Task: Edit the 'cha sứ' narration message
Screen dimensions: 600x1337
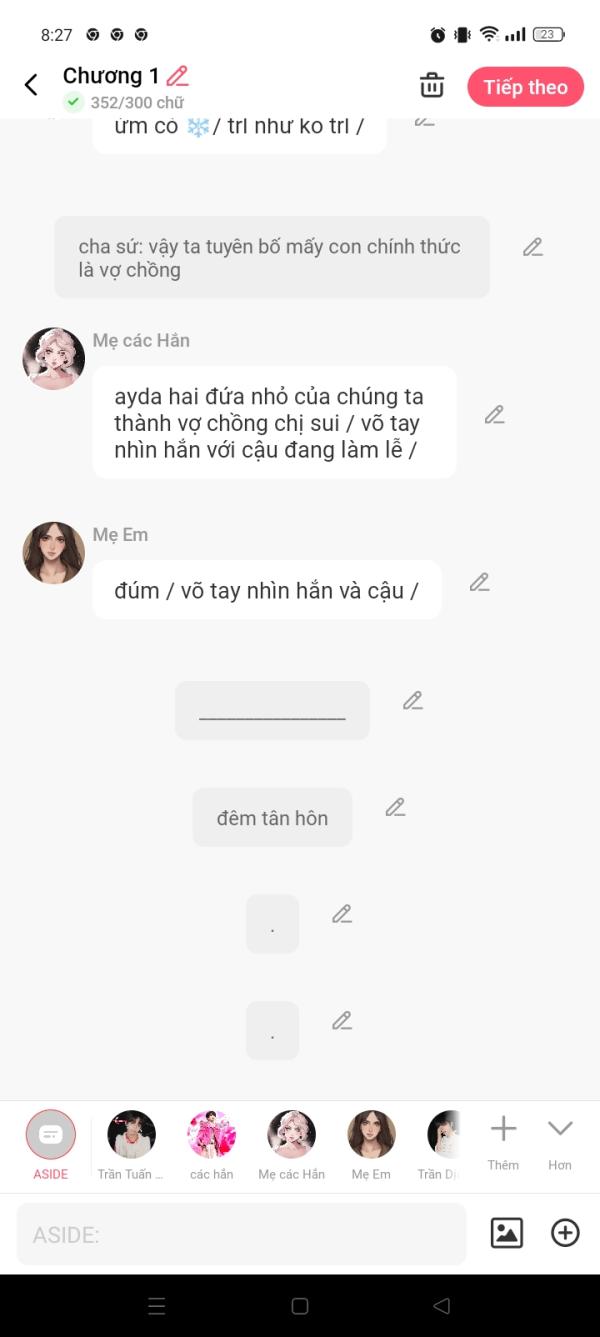Action: (532, 247)
